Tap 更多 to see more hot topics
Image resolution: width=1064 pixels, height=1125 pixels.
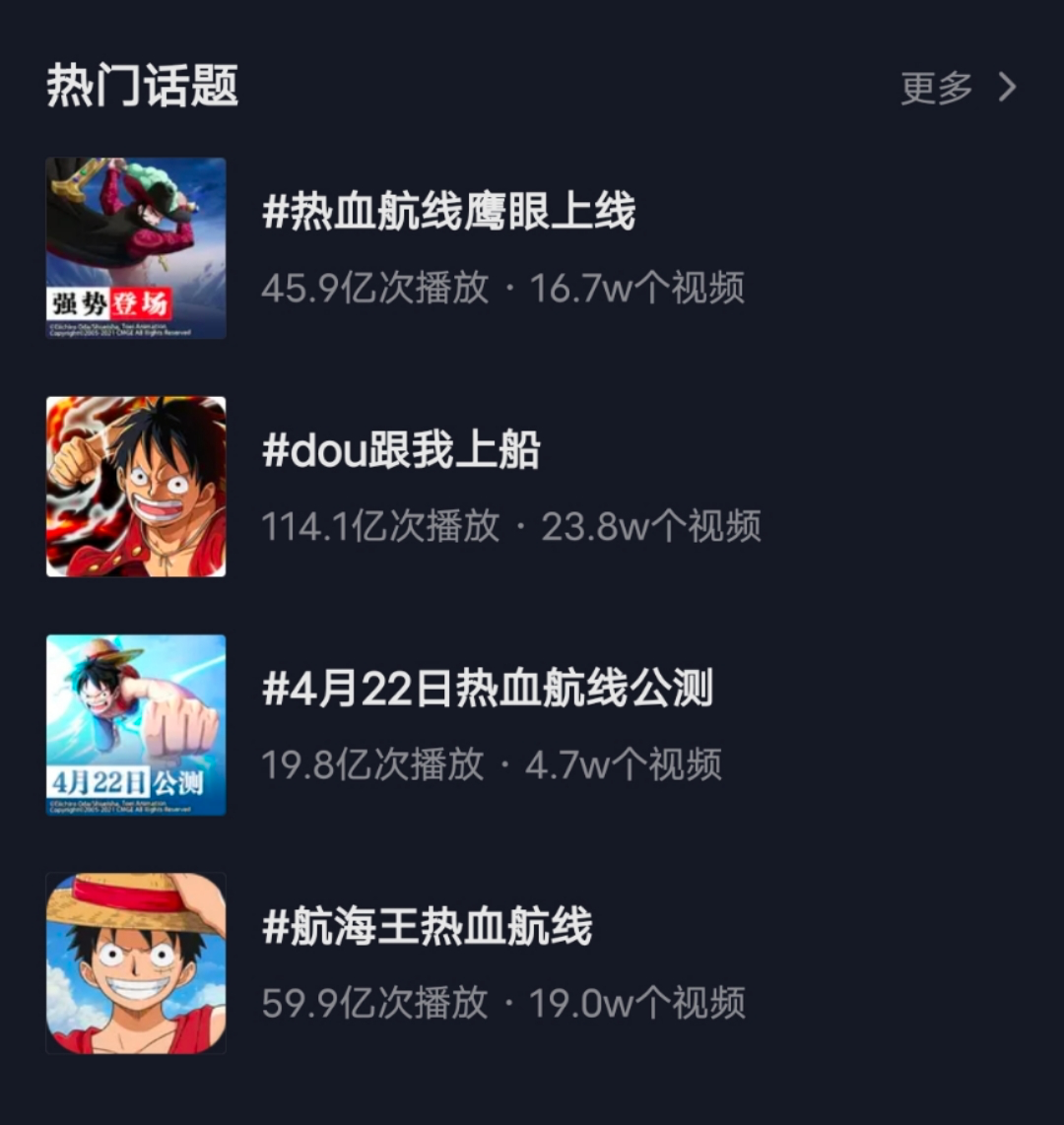957,88
